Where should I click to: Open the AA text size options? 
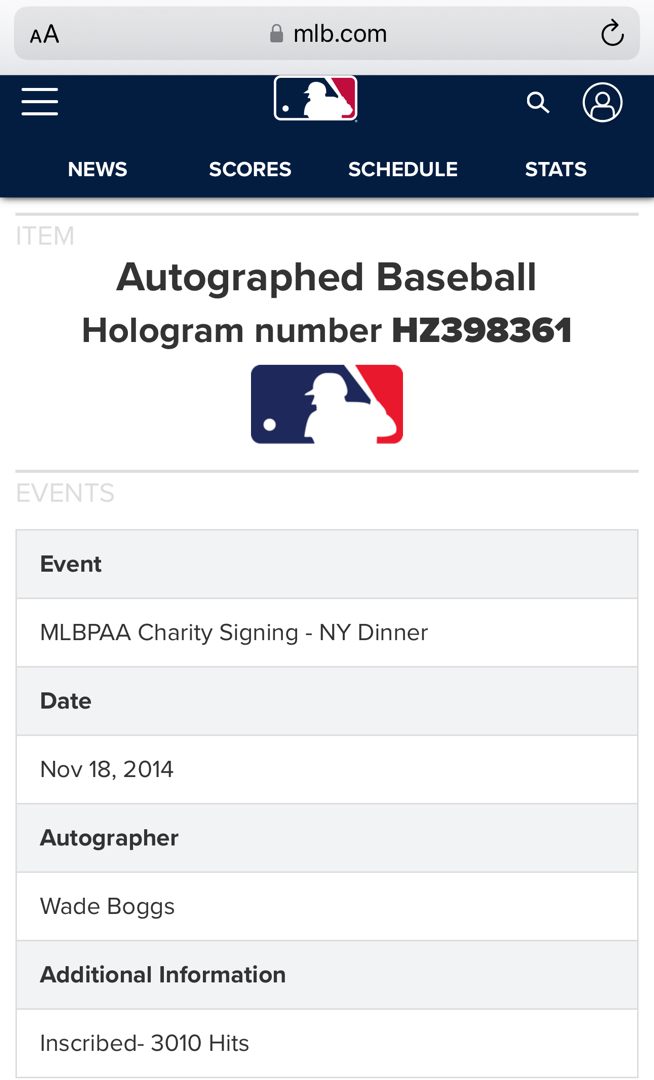(x=44, y=35)
